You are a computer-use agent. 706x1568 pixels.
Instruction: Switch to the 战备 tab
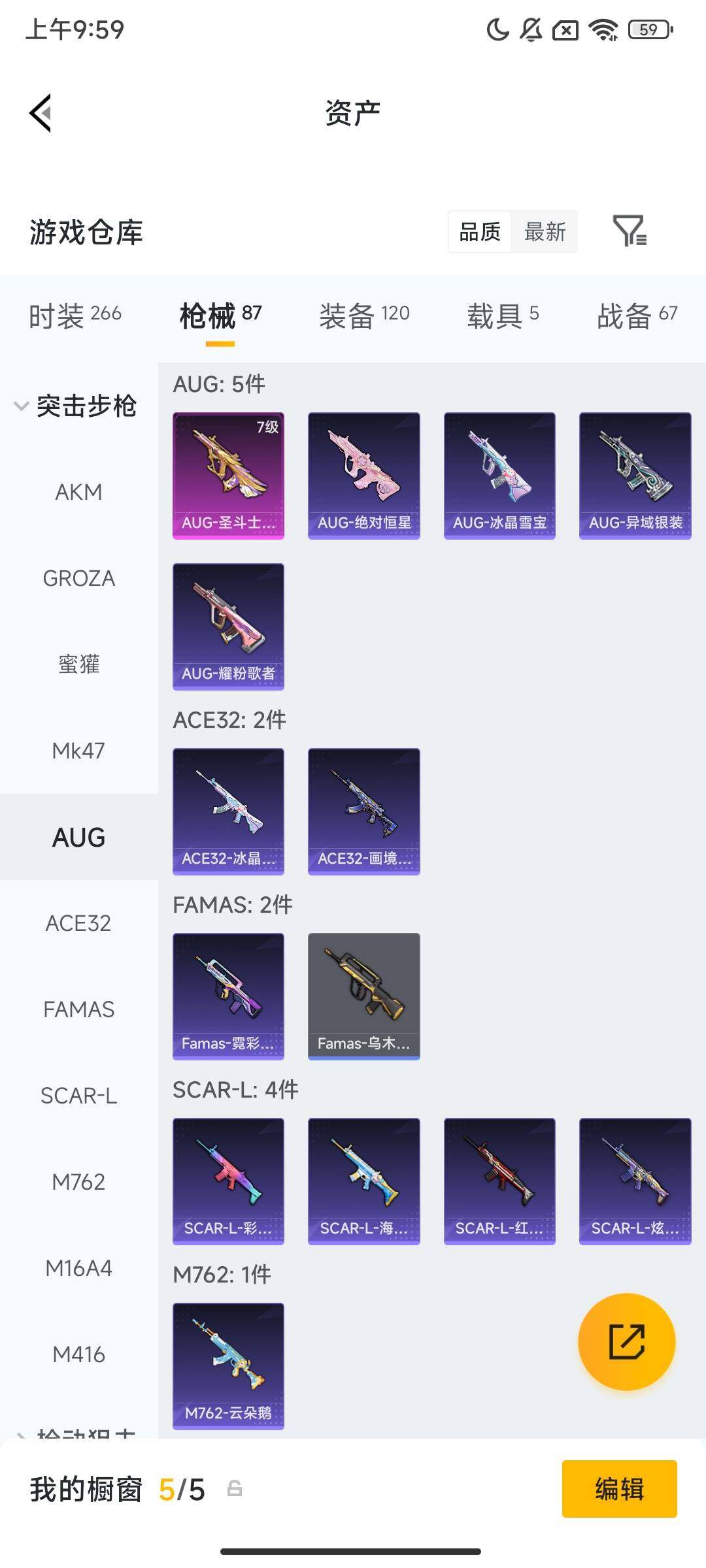pyautogui.click(x=636, y=316)
